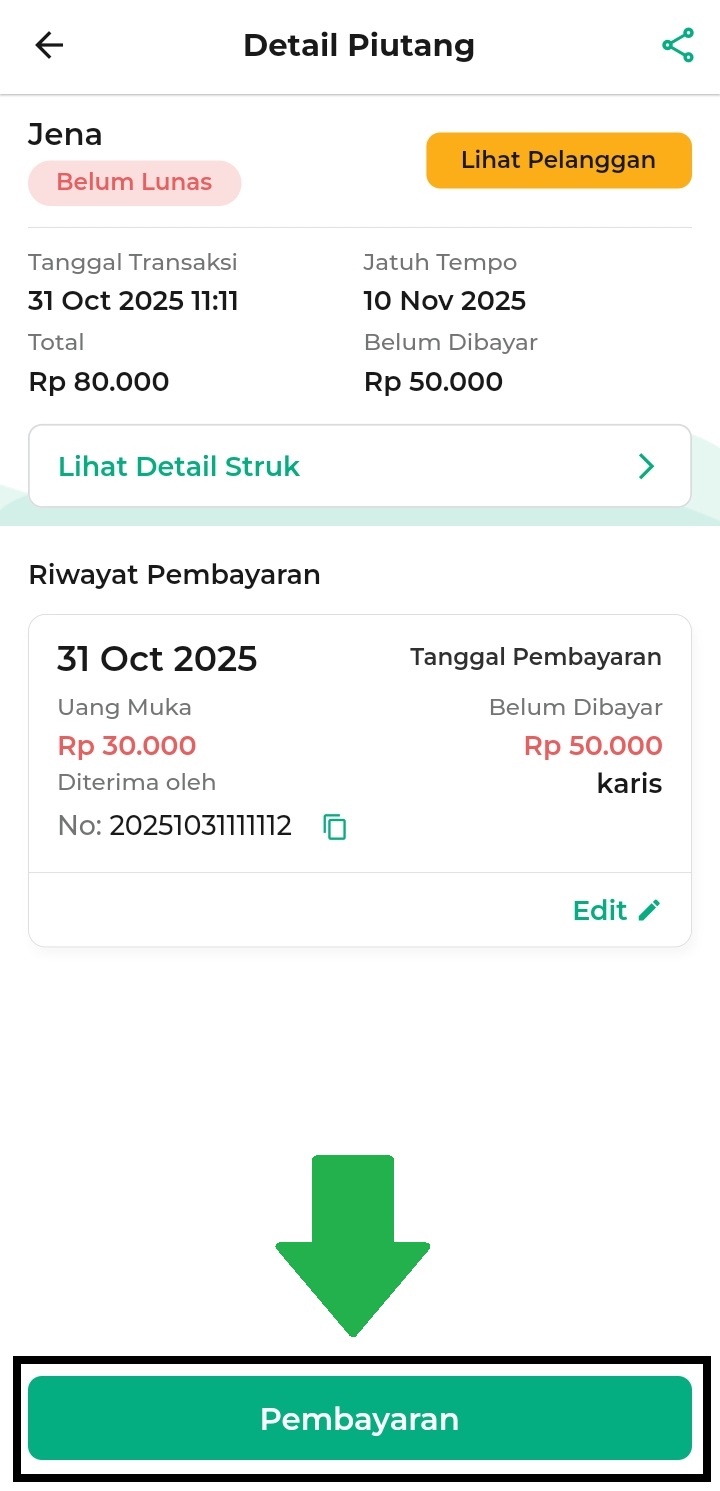
Task: Copy the payment number 20251031111112
Action: 335,827
